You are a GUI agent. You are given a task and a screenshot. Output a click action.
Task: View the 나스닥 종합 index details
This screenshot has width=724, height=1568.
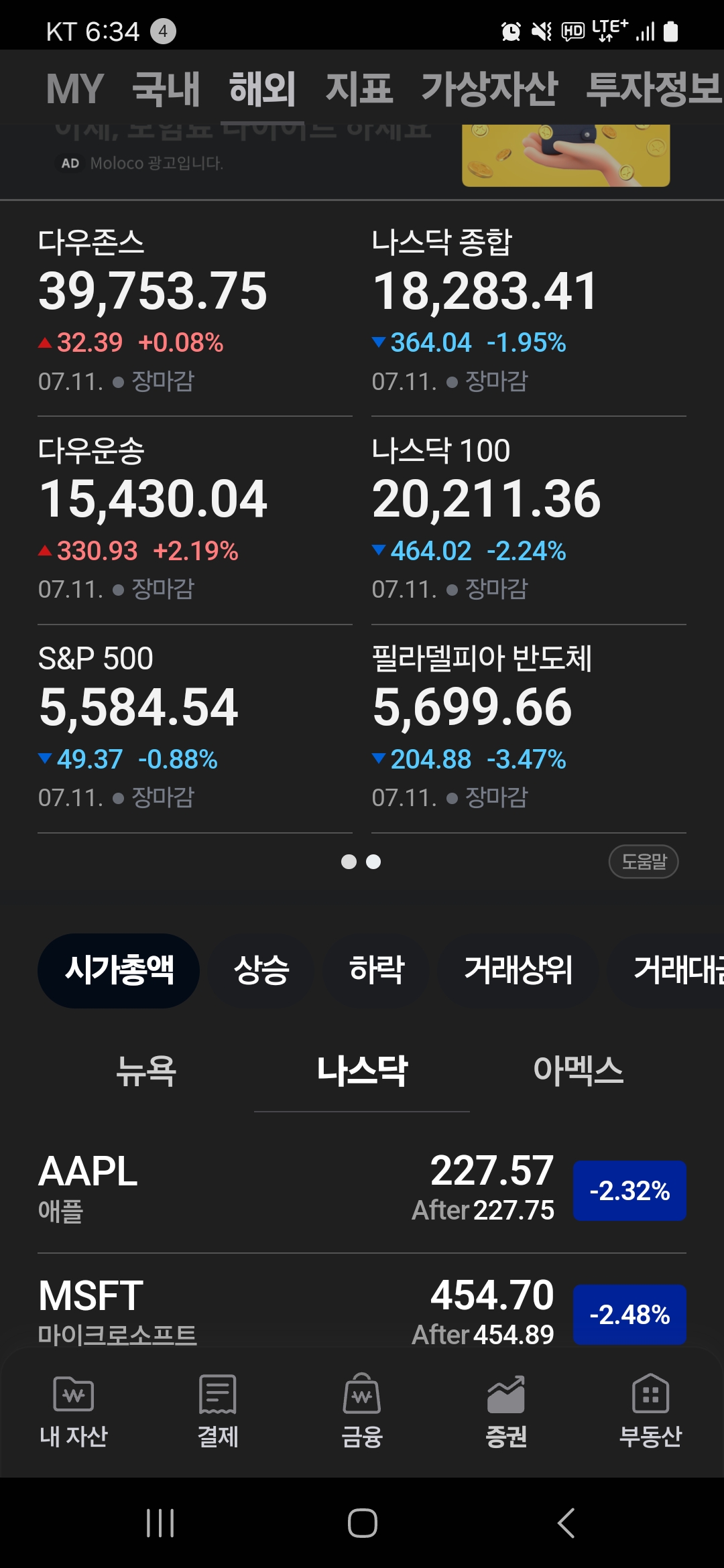click(529, 312)
